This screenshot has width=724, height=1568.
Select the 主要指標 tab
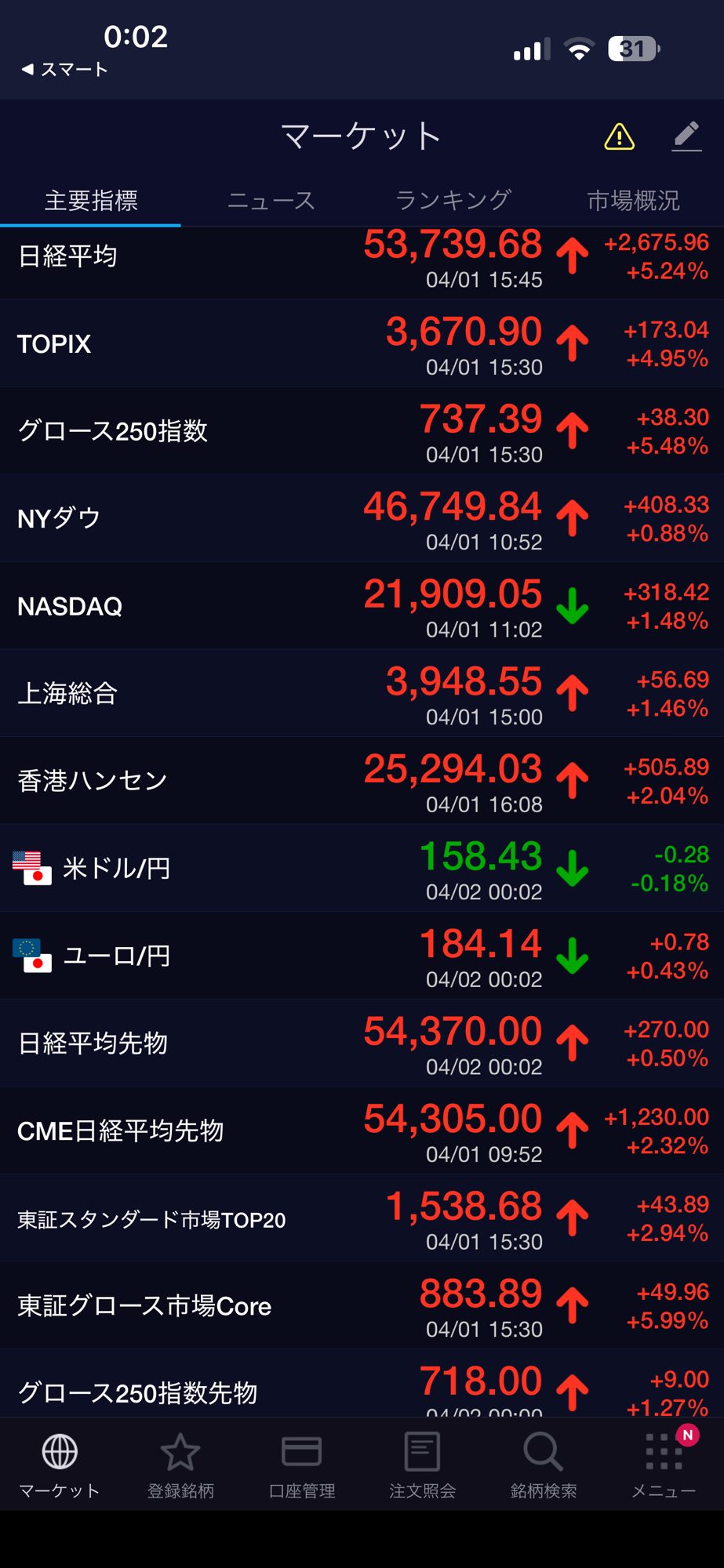[x=91, y=201]
